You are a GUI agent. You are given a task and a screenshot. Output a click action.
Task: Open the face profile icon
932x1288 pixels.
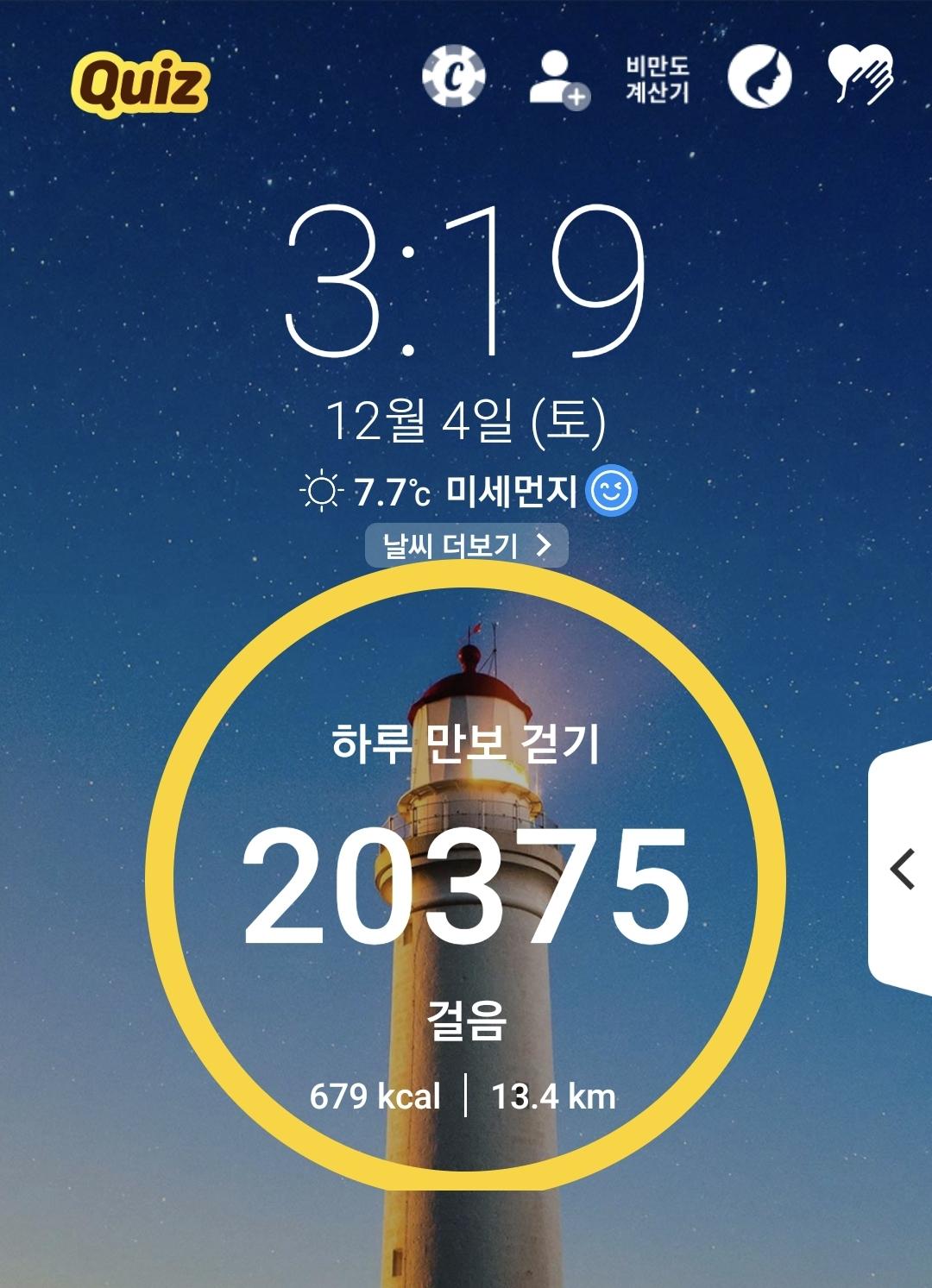coord(759,76)
